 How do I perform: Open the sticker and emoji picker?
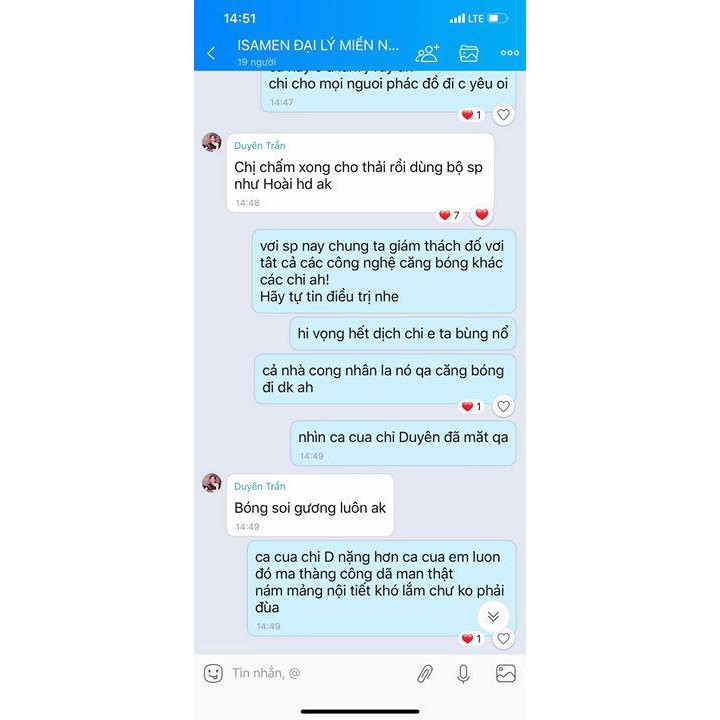click(213, 673)
